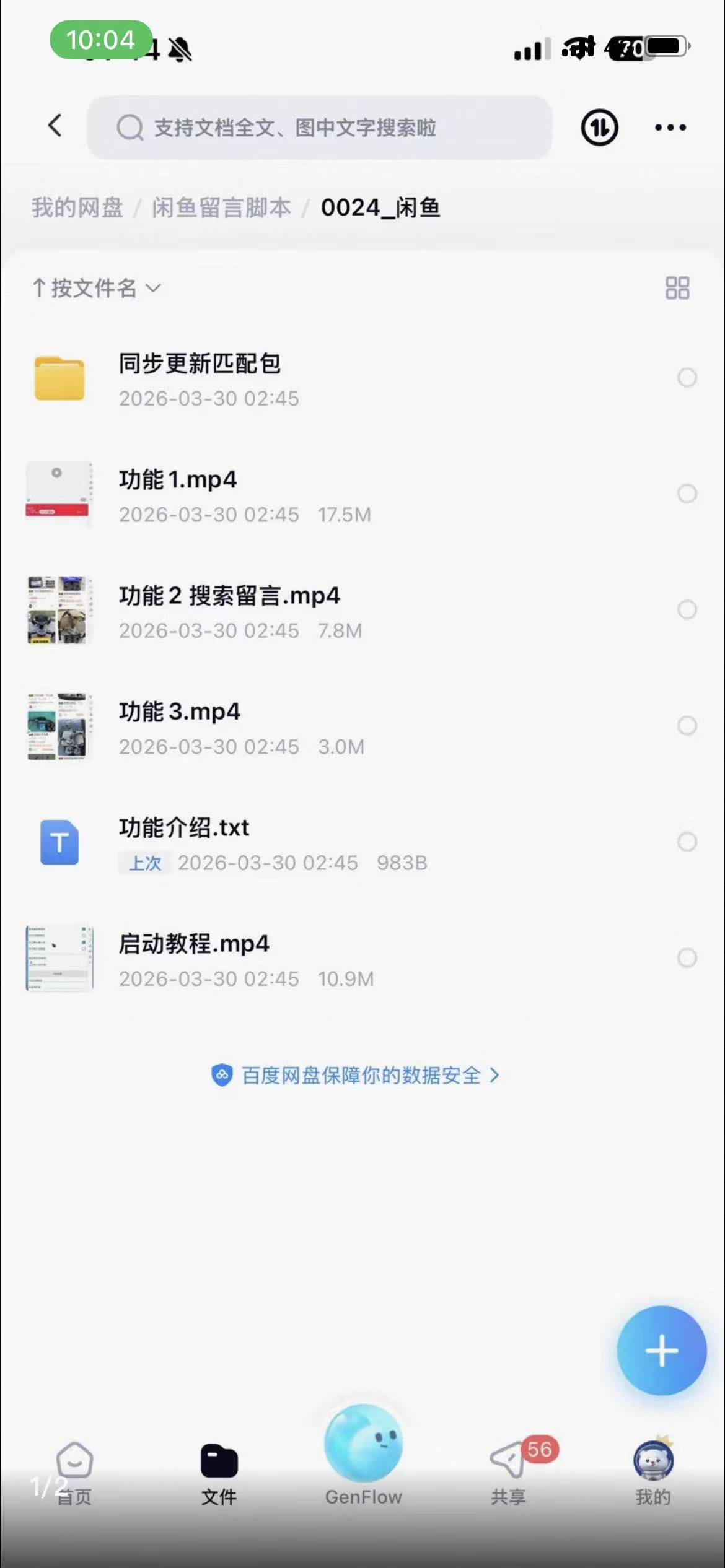The width and height of the screenshot is (725, 1568).
Task: Open the GenFlow assistant tab
Action: tap(364, 1452)
